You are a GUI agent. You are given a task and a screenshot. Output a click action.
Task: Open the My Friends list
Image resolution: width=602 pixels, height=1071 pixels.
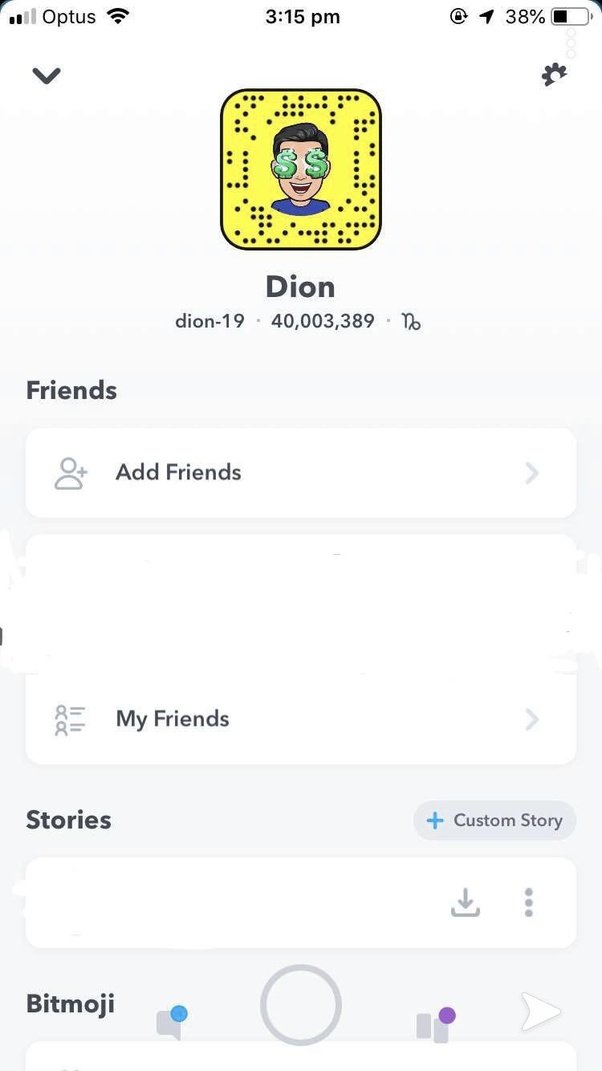tap(300, 719)
